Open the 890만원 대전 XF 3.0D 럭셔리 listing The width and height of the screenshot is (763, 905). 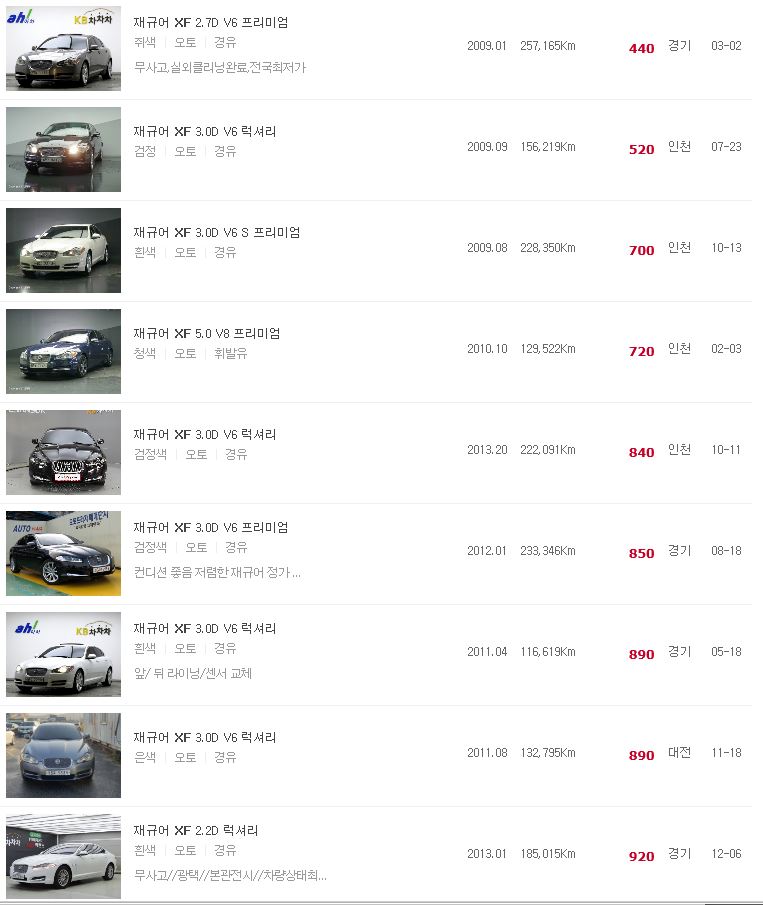pyautogui.click(x=205, y=737)
